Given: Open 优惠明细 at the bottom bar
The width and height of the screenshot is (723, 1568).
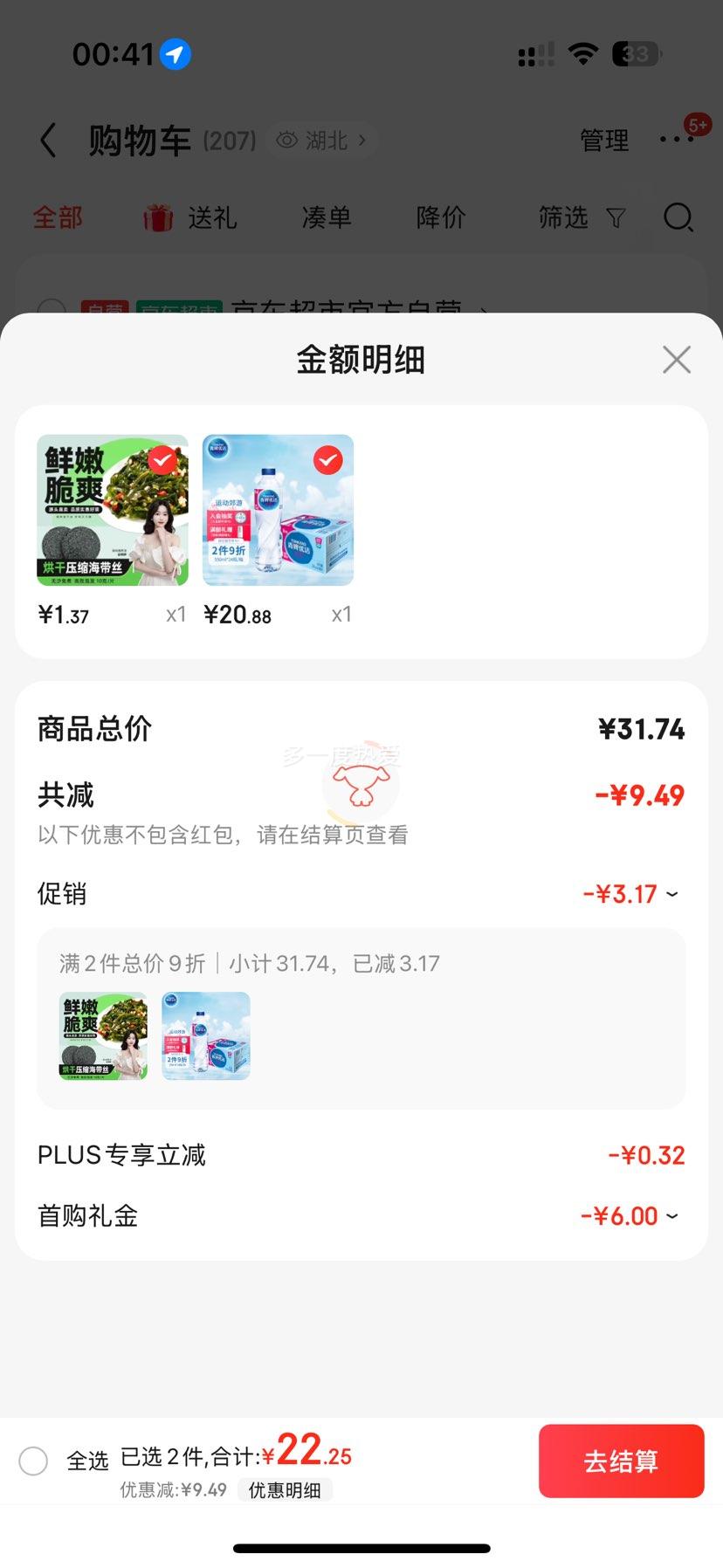Looking at the screenshot, I should pos(286,1490).
